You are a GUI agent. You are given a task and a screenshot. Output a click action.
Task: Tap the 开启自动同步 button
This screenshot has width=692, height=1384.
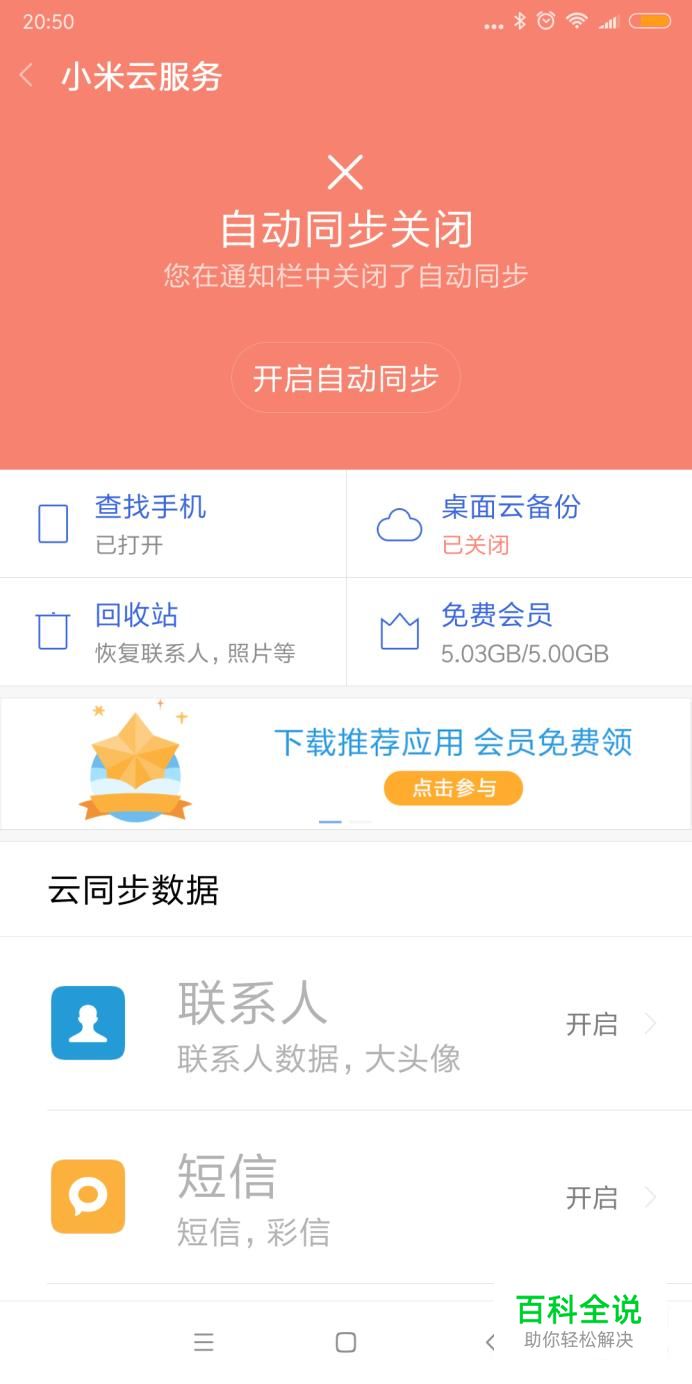346,378
